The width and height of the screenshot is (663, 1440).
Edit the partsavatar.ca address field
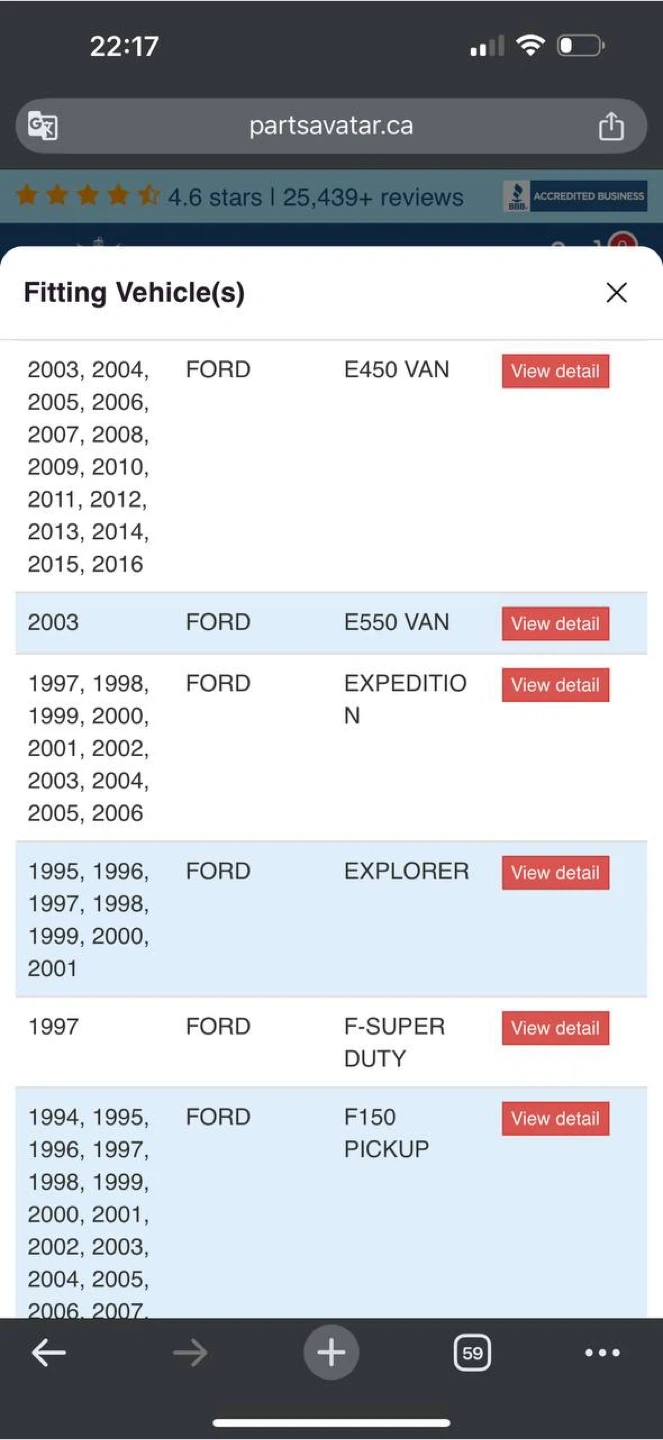tap(330, 126)
